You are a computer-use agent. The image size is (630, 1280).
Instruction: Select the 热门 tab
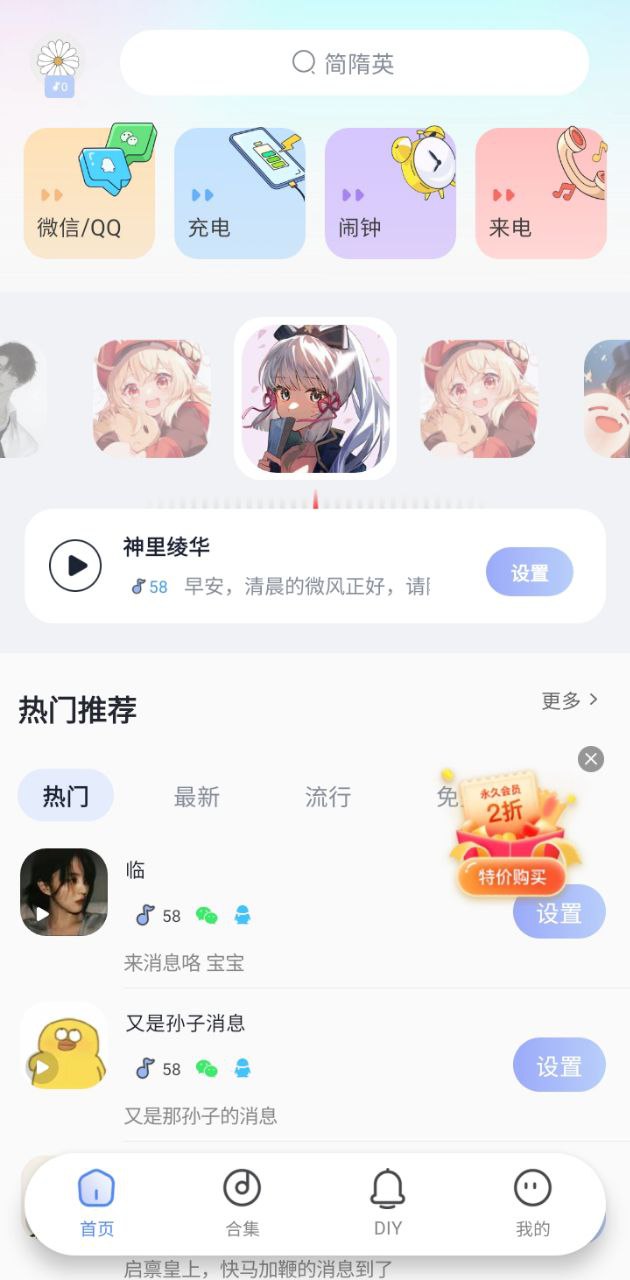point(65,796)
